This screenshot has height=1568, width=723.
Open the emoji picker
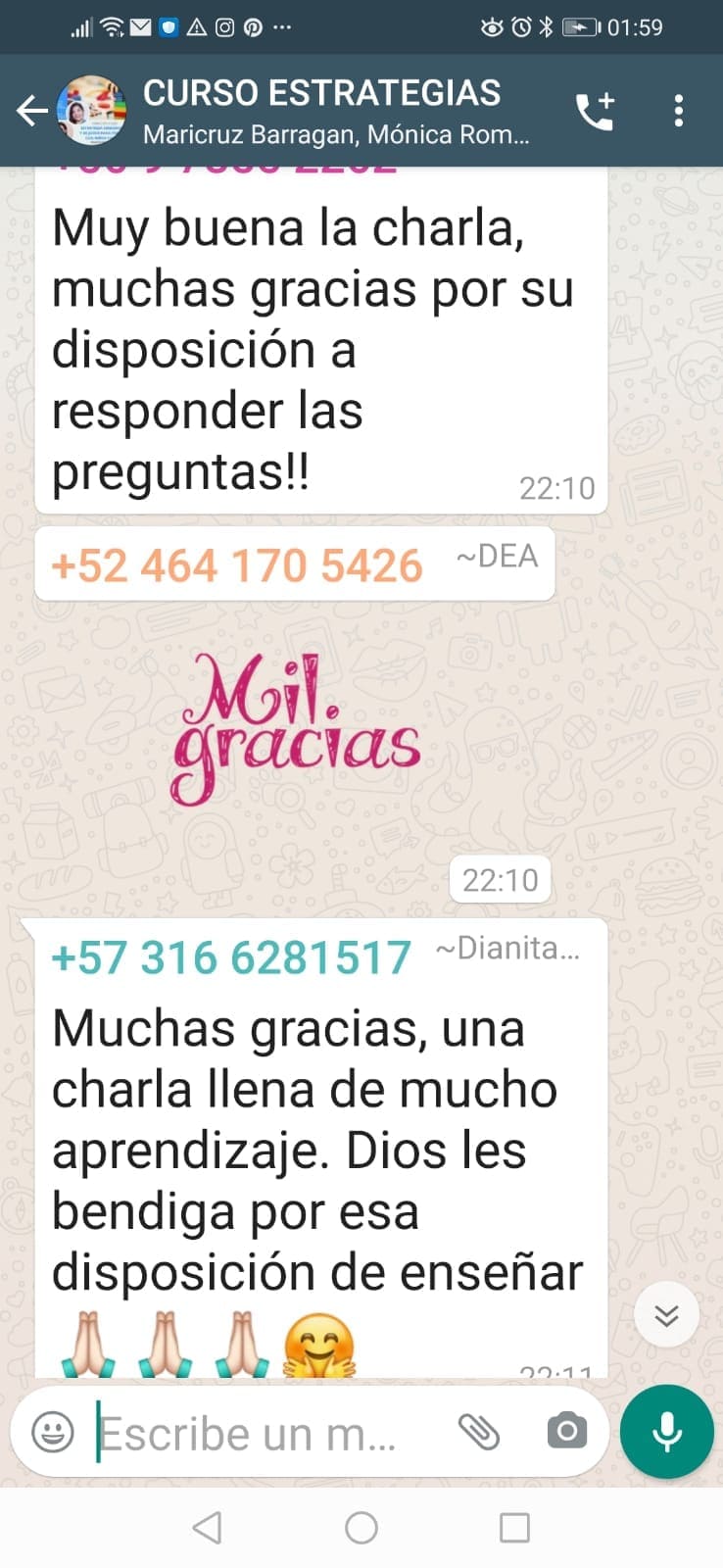[53, 1432]
